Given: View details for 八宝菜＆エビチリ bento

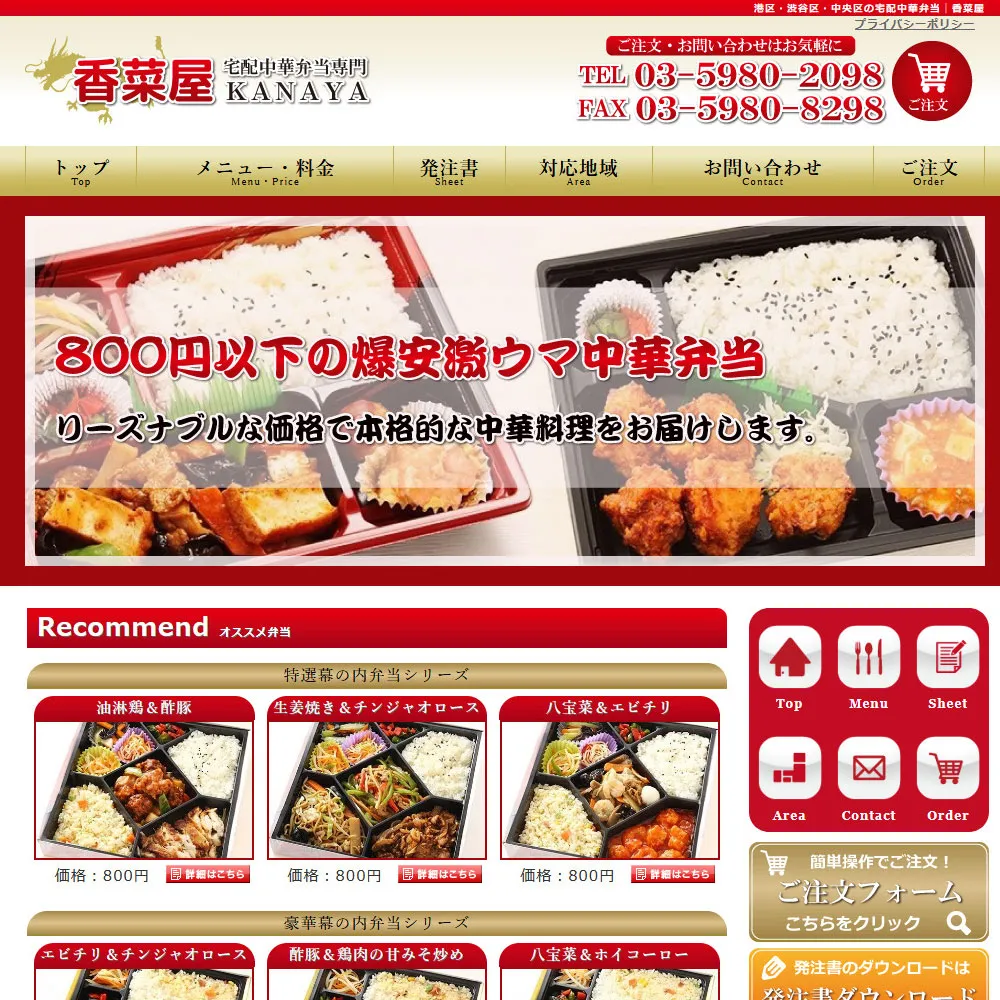Looking at the screenshot, I should (672, 874).
